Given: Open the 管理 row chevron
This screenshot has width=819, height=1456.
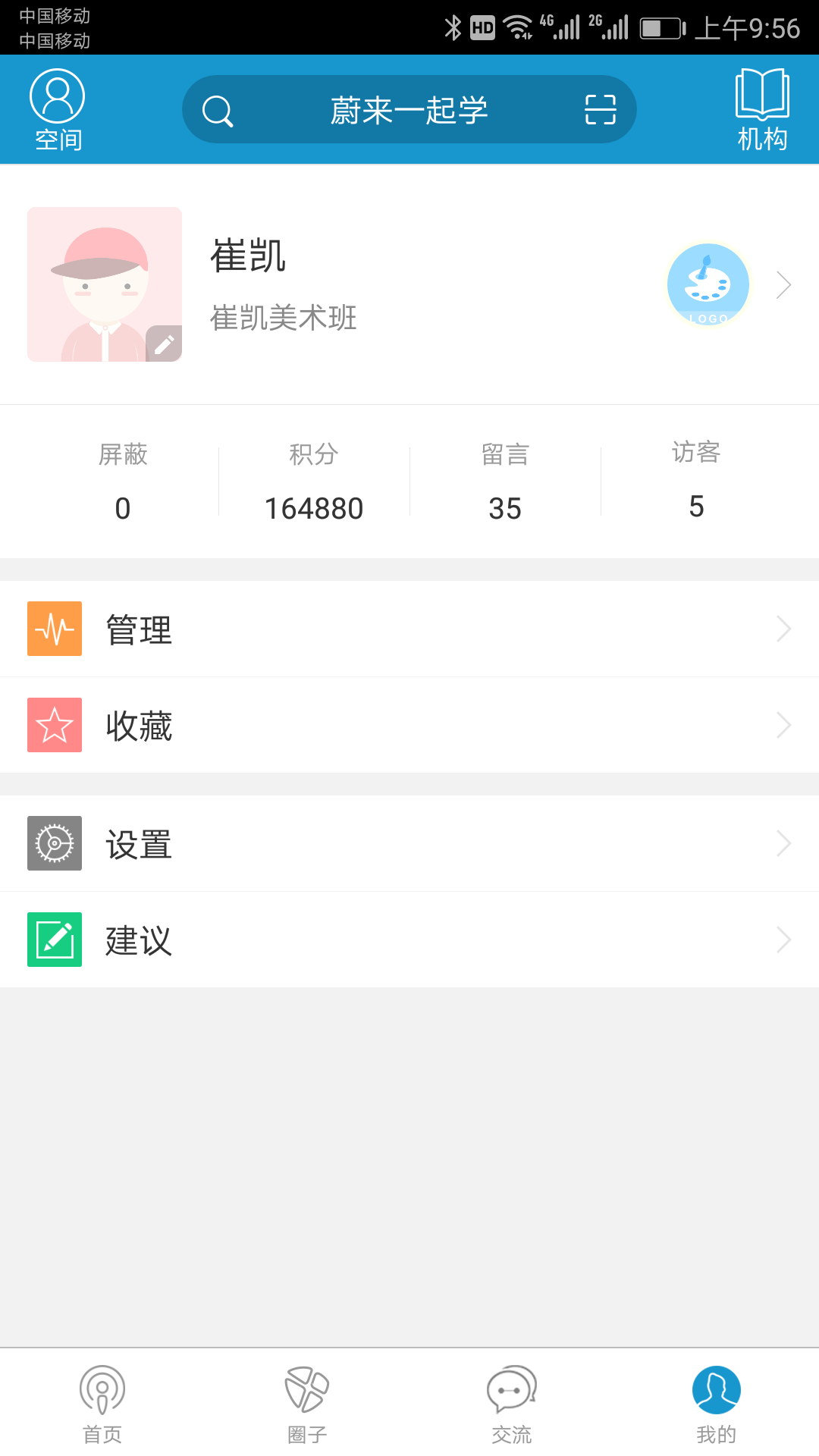Looking at the screenshot, I should (x=783, y=629).
